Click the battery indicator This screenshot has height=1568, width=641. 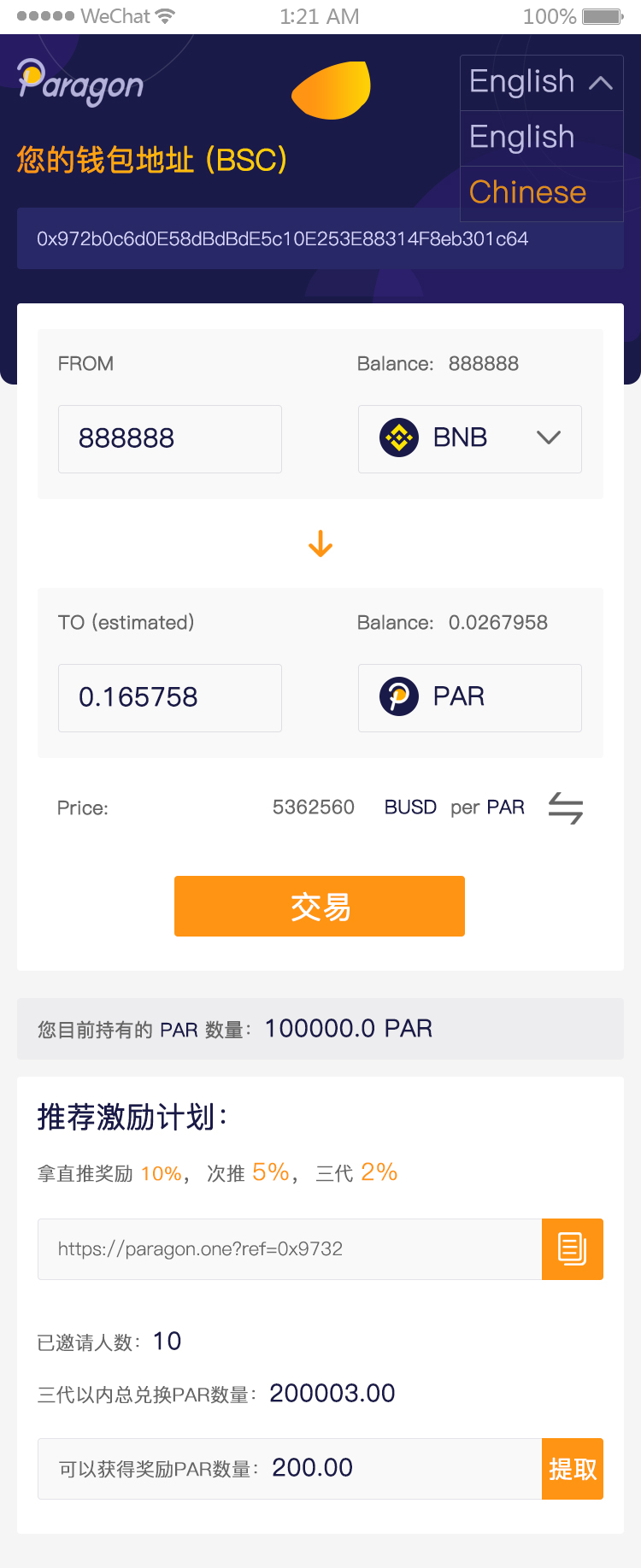(603, 15)
